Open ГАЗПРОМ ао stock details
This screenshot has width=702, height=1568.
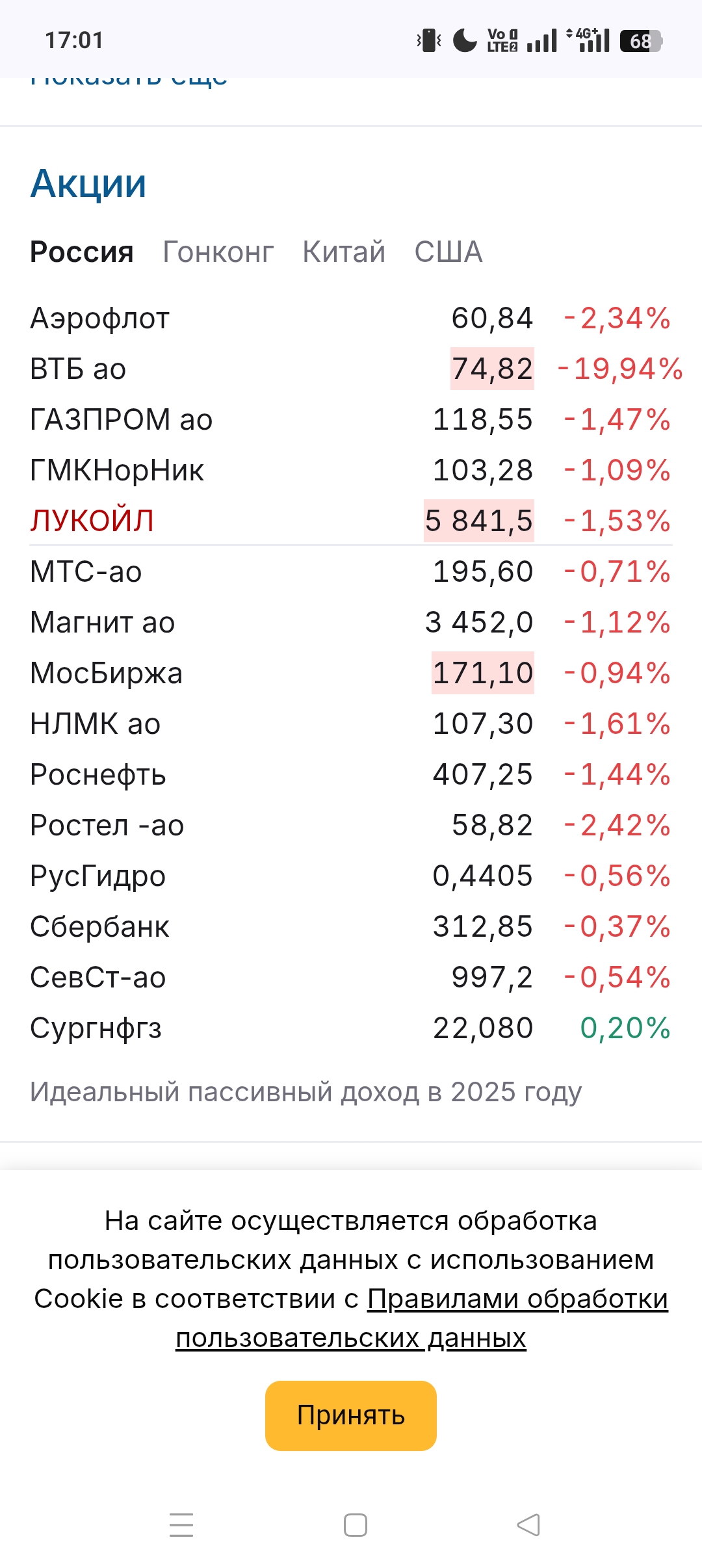click(121, 420)
